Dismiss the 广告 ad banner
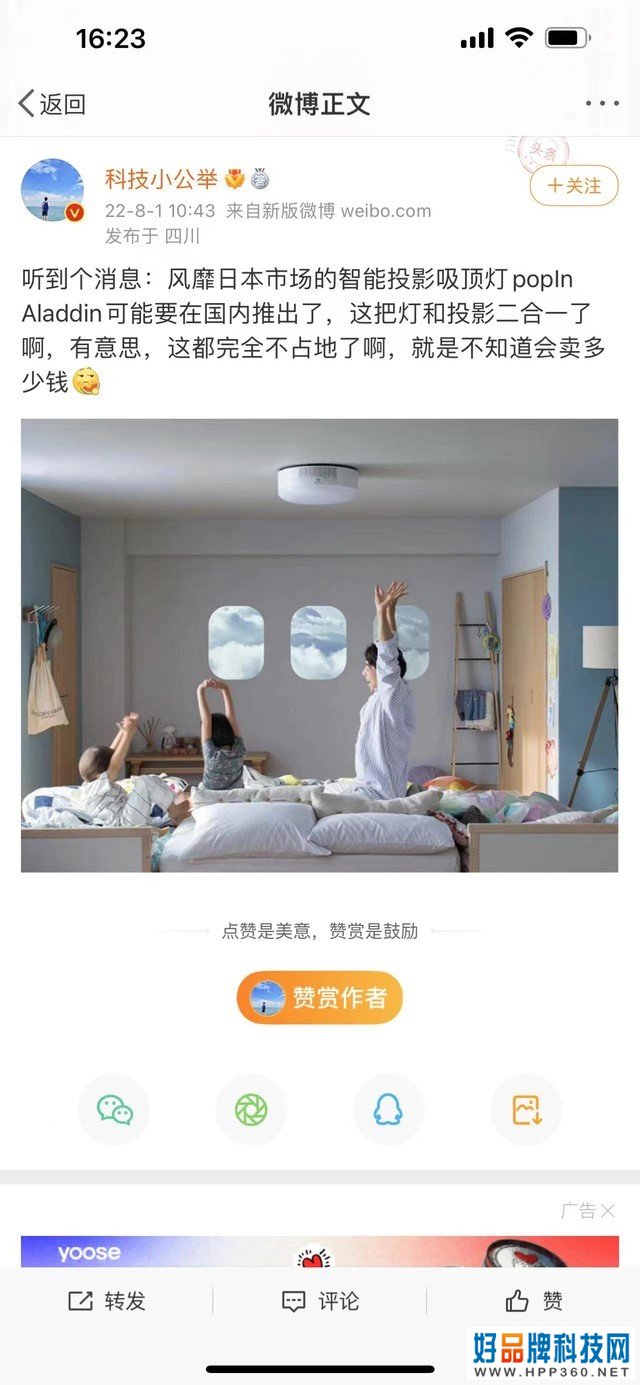This screenshot has width=640, height=1385. pos(607,1211)
